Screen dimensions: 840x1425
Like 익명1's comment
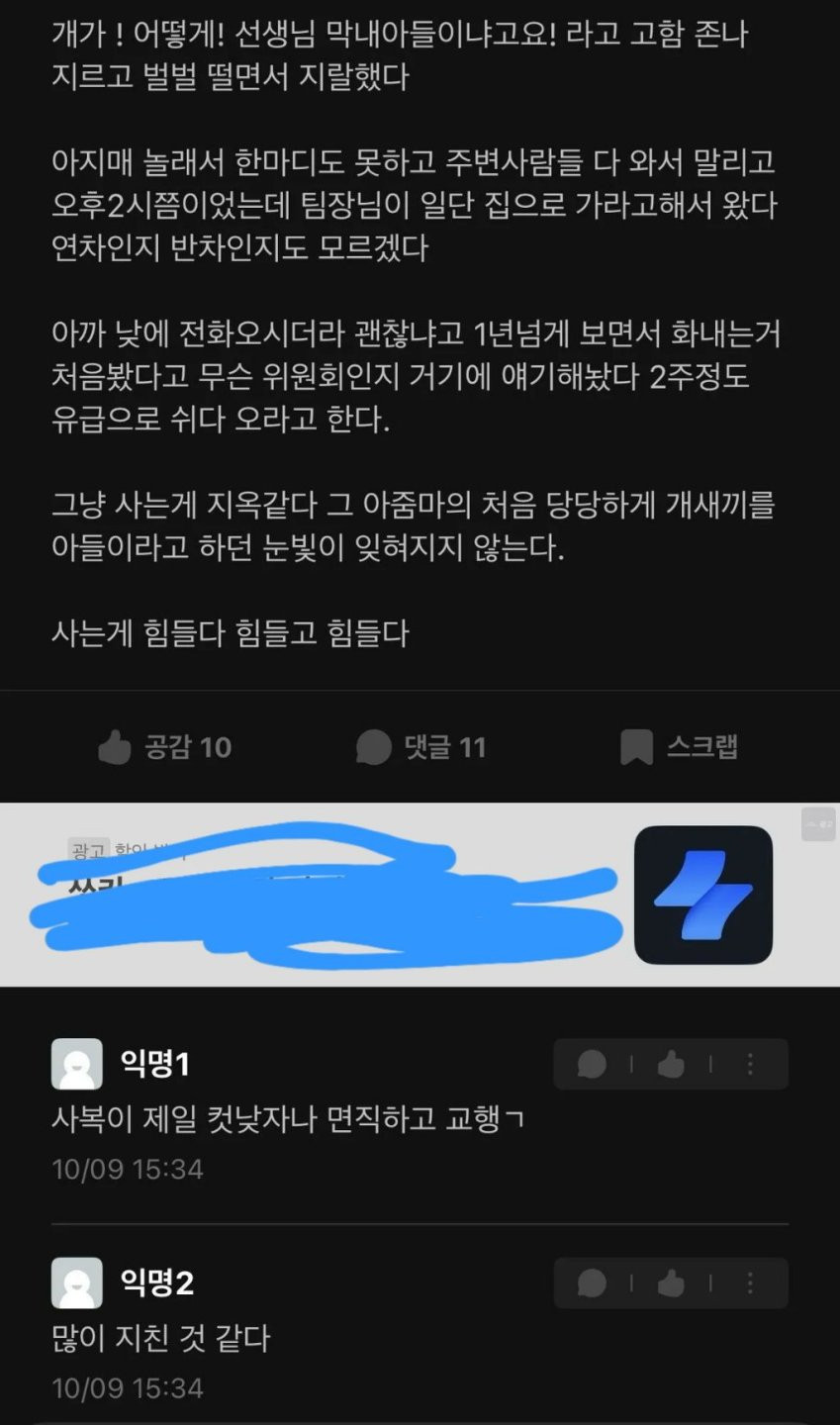point(671,1065)
